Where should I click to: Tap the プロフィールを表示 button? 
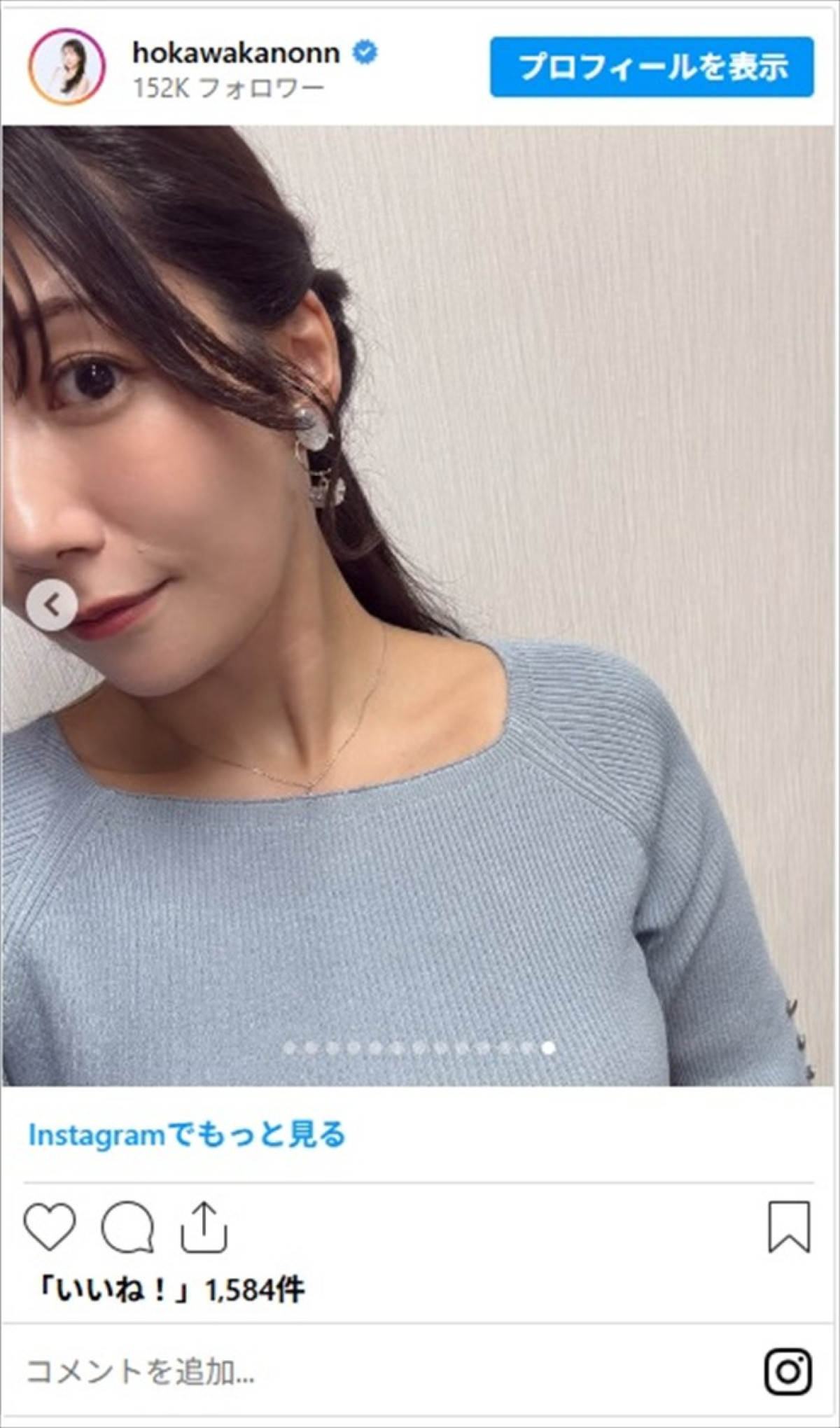652,67
